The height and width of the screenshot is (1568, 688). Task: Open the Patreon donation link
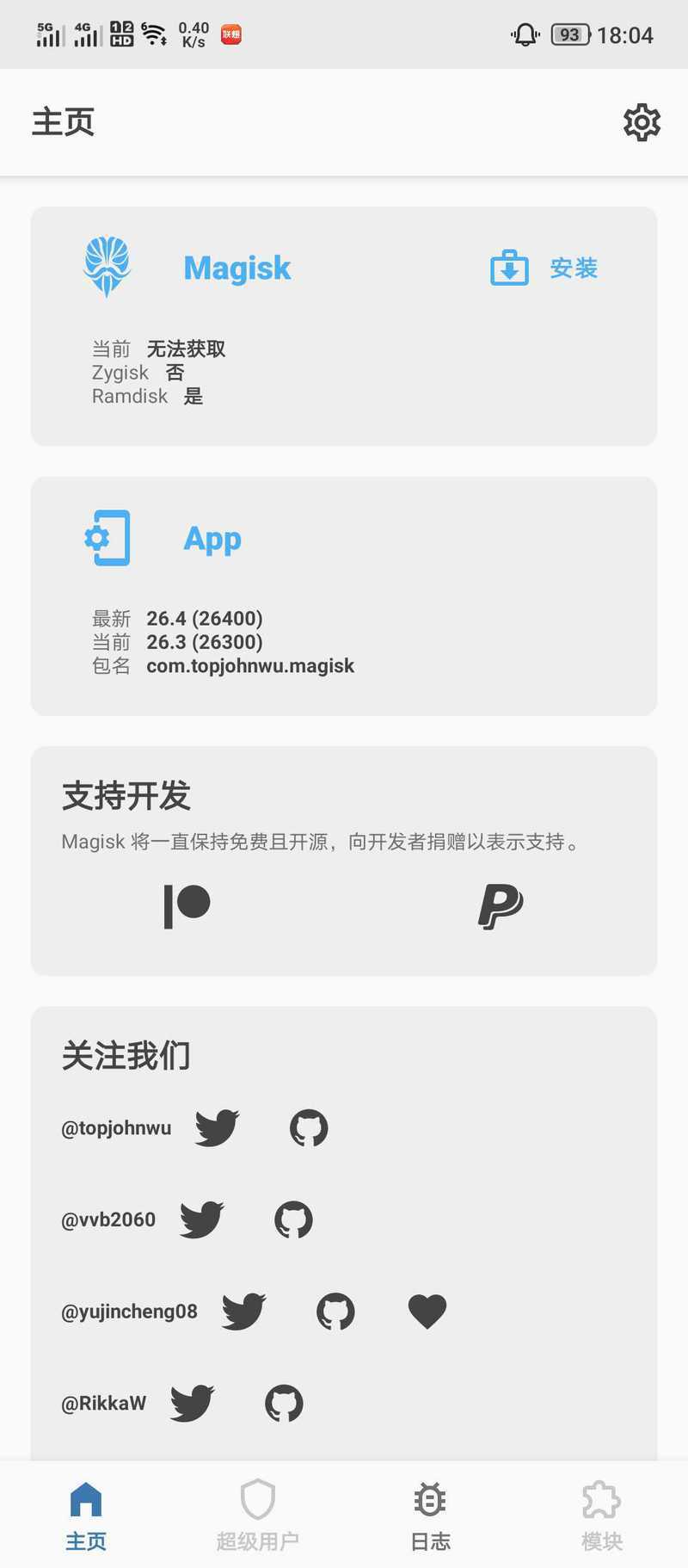click(187, 906)
